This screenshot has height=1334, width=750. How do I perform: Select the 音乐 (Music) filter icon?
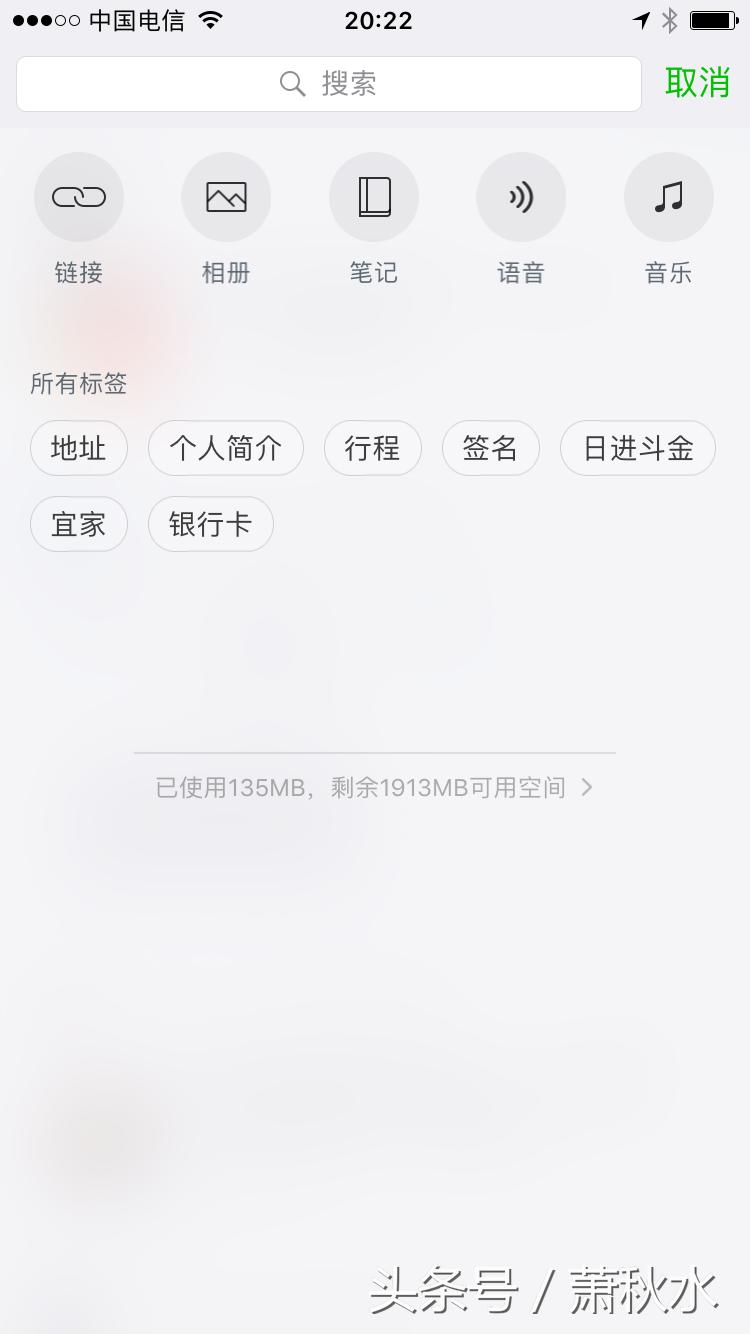point(668,197)
